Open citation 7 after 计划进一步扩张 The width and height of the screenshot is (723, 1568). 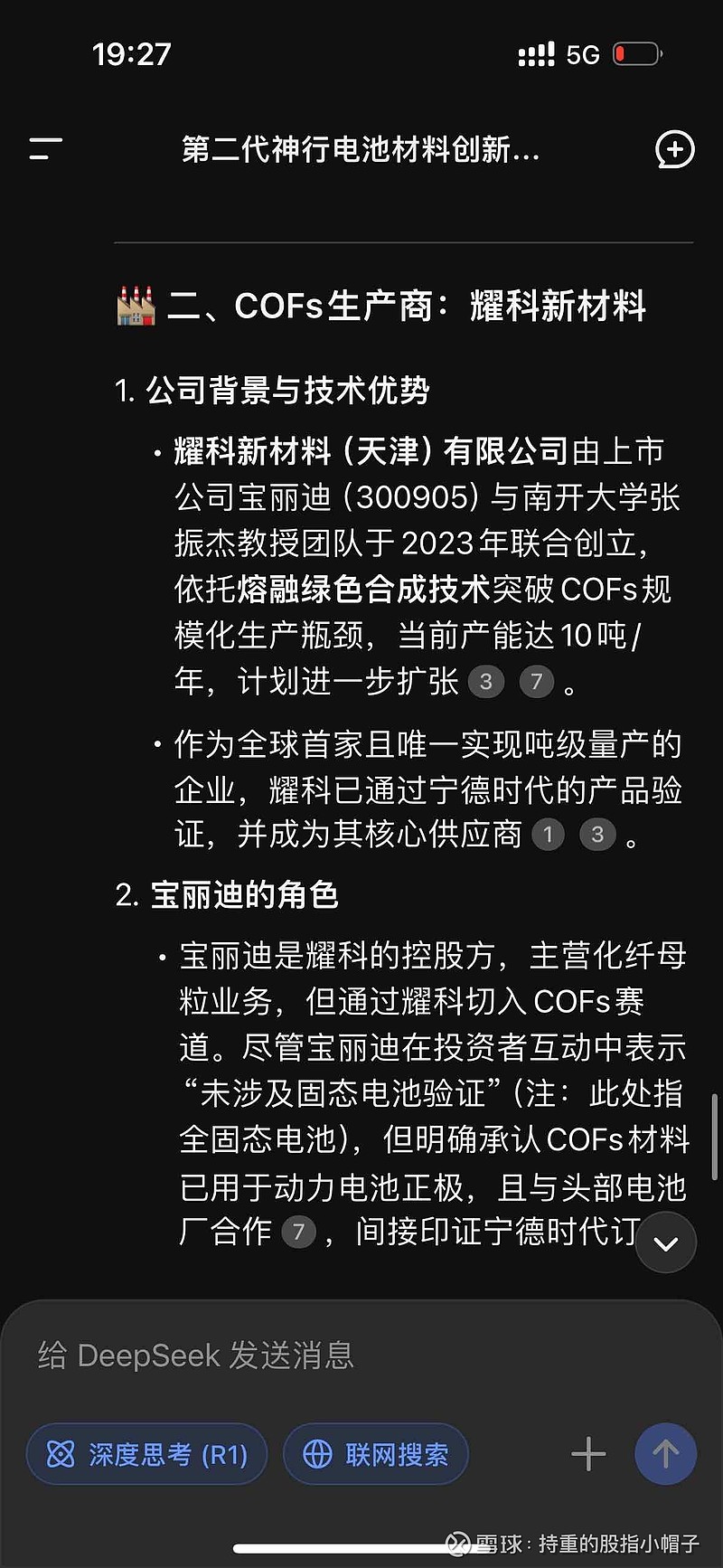536,681
